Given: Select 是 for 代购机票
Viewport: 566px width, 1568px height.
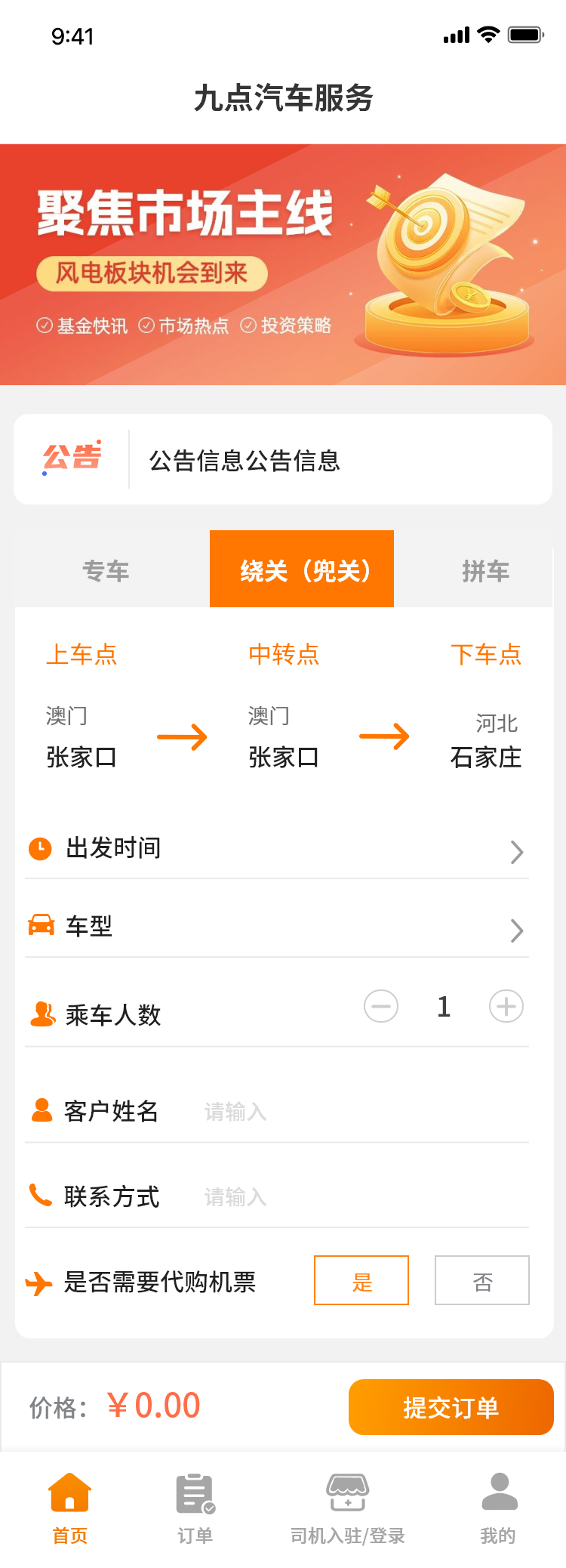Looking at the screenshot, I should [x=361, y=1280].
